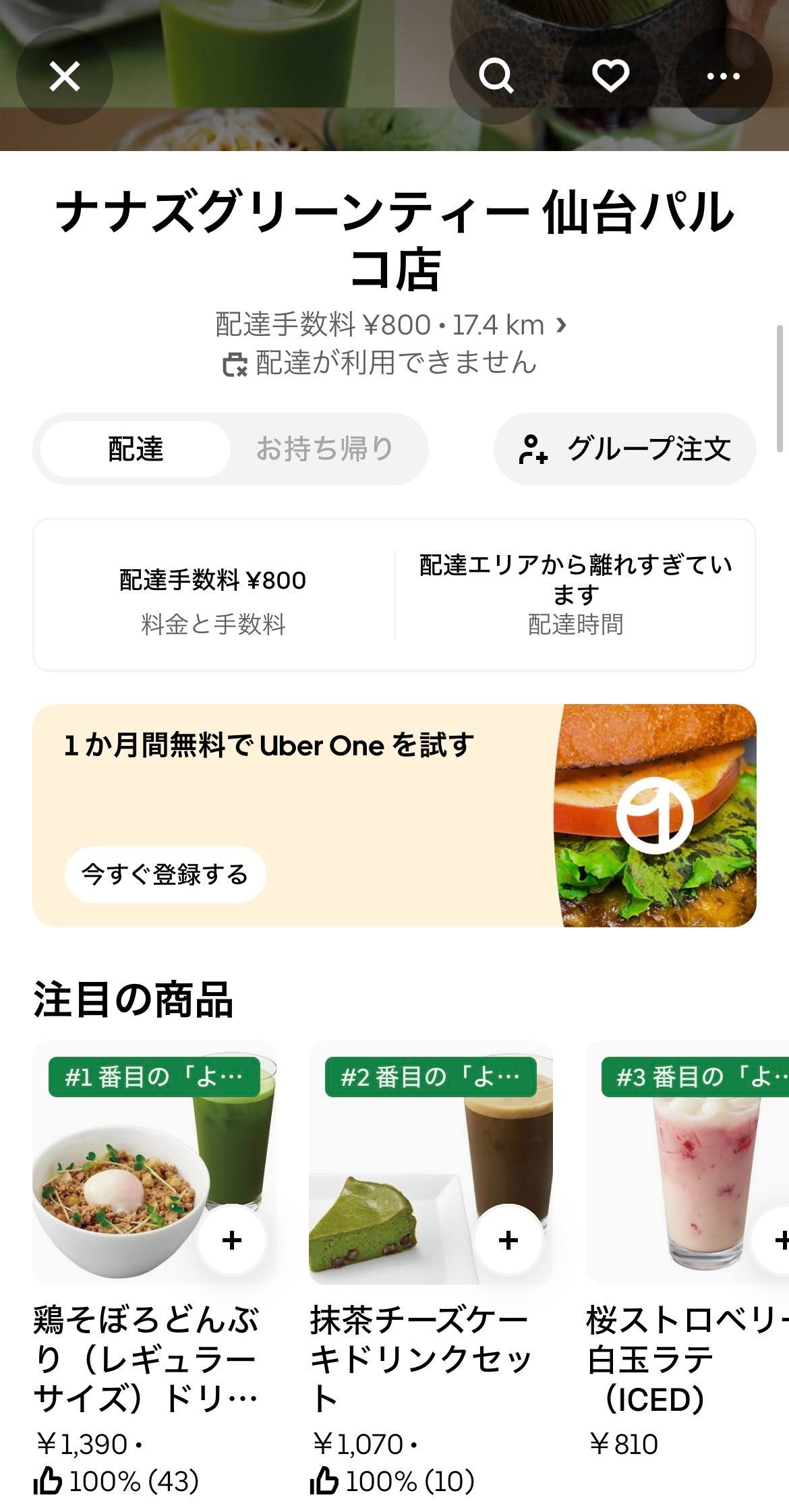Check the 配達時間 delivery time info
The height and width of the screenshot is (1512, 789).
tap(575, 595)
